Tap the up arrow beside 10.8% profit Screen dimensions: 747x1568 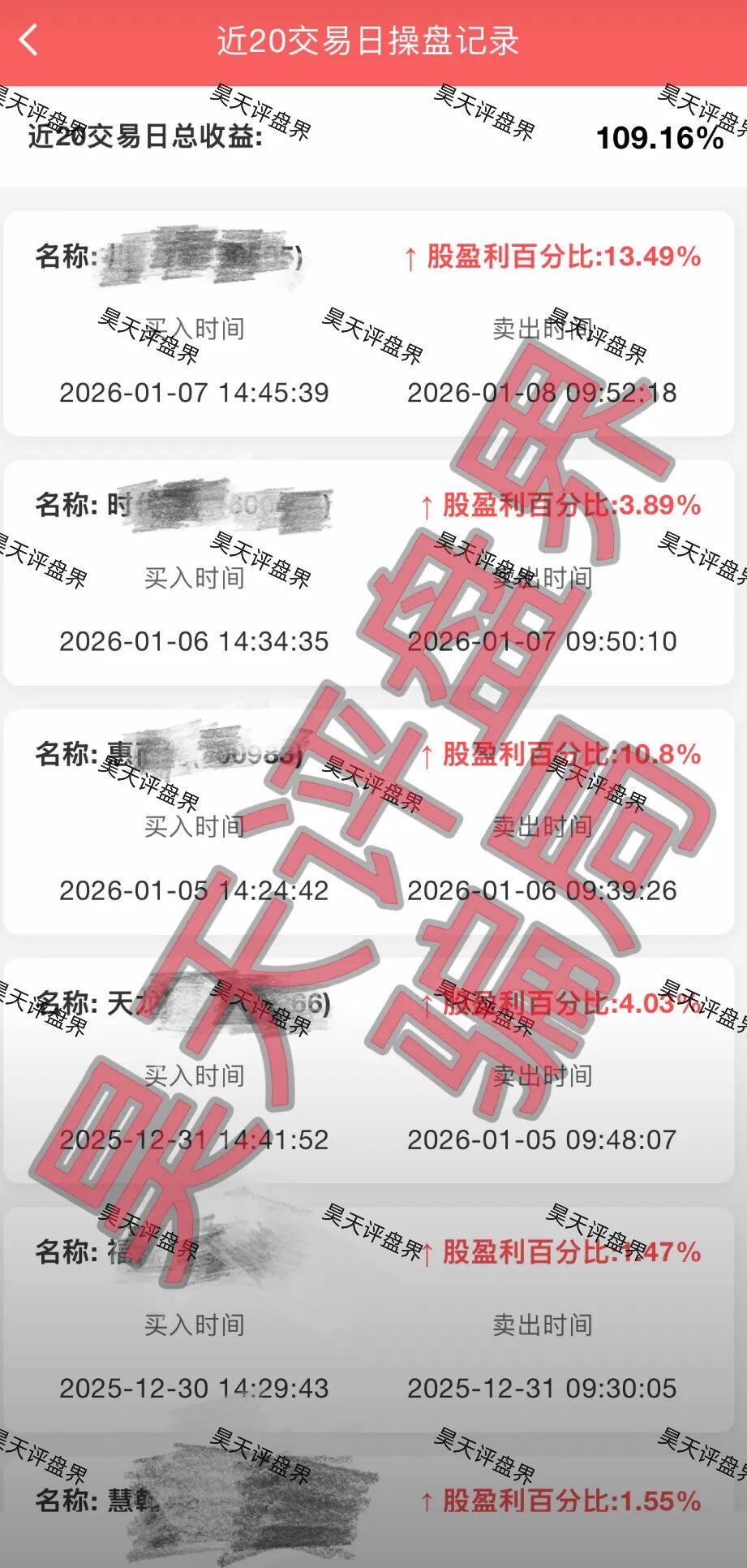428,756
